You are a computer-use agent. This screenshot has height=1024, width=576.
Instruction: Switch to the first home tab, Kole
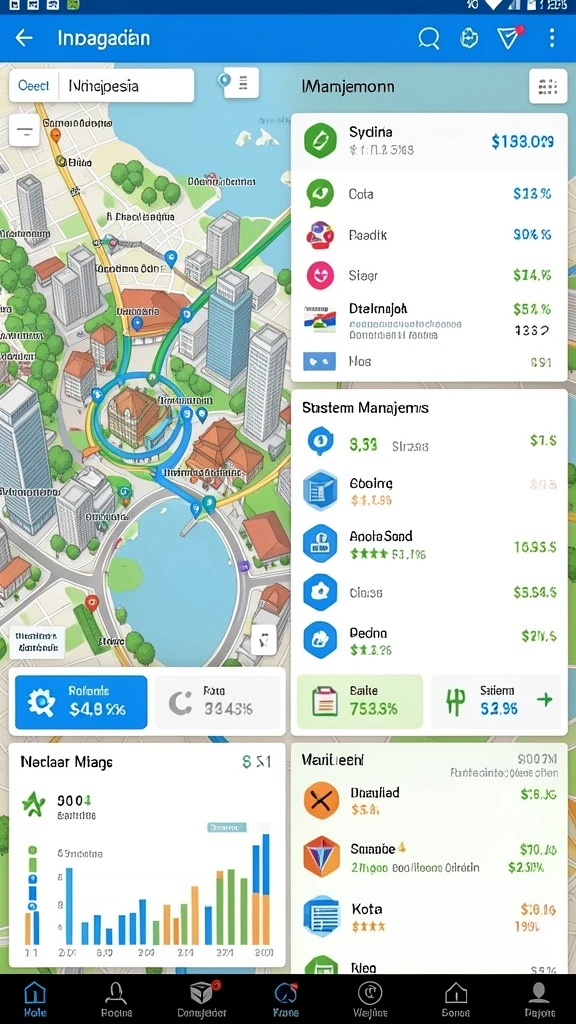click(35, 999)
